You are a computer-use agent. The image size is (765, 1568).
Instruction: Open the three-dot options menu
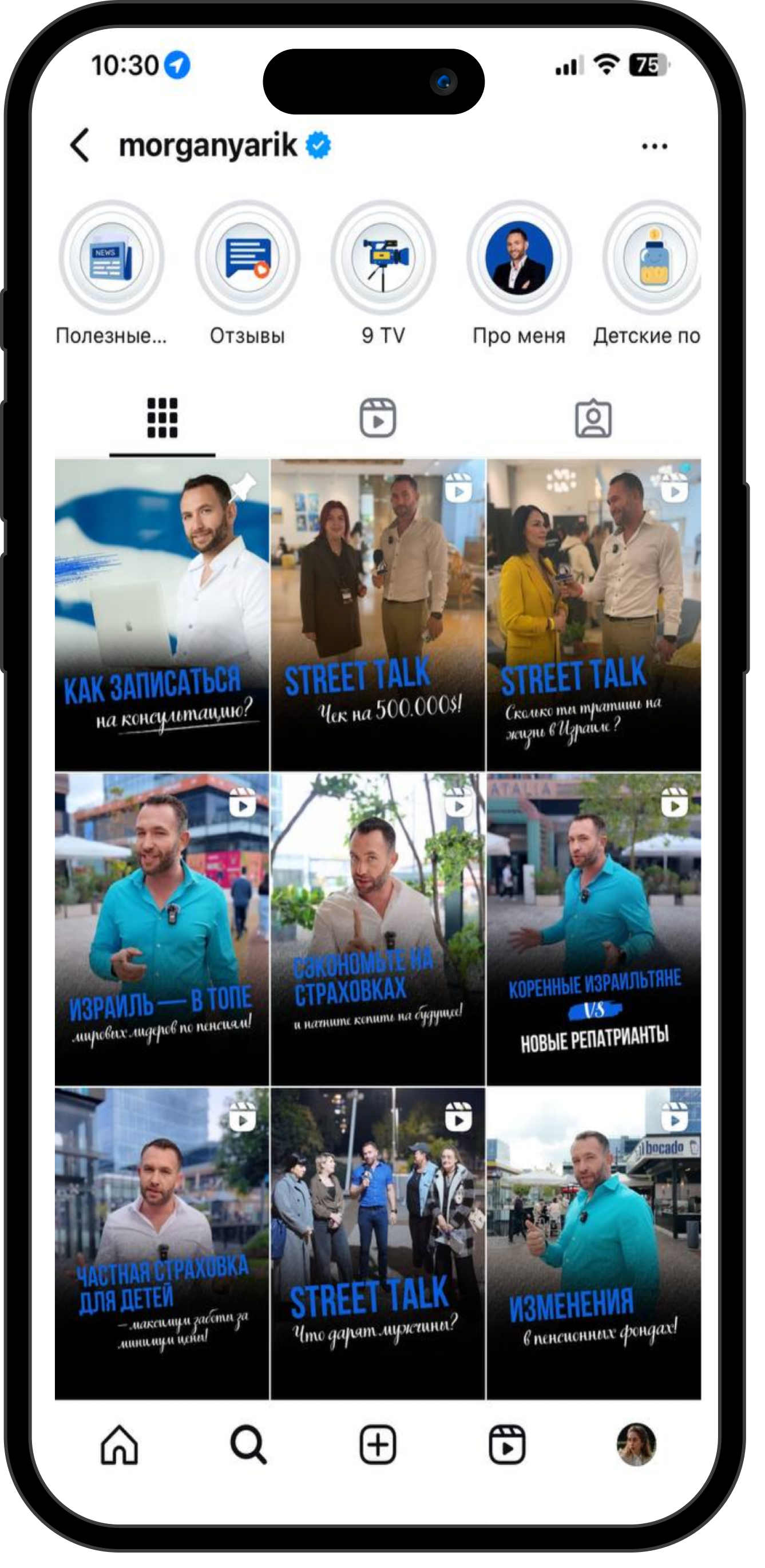(x=654, y=146)
